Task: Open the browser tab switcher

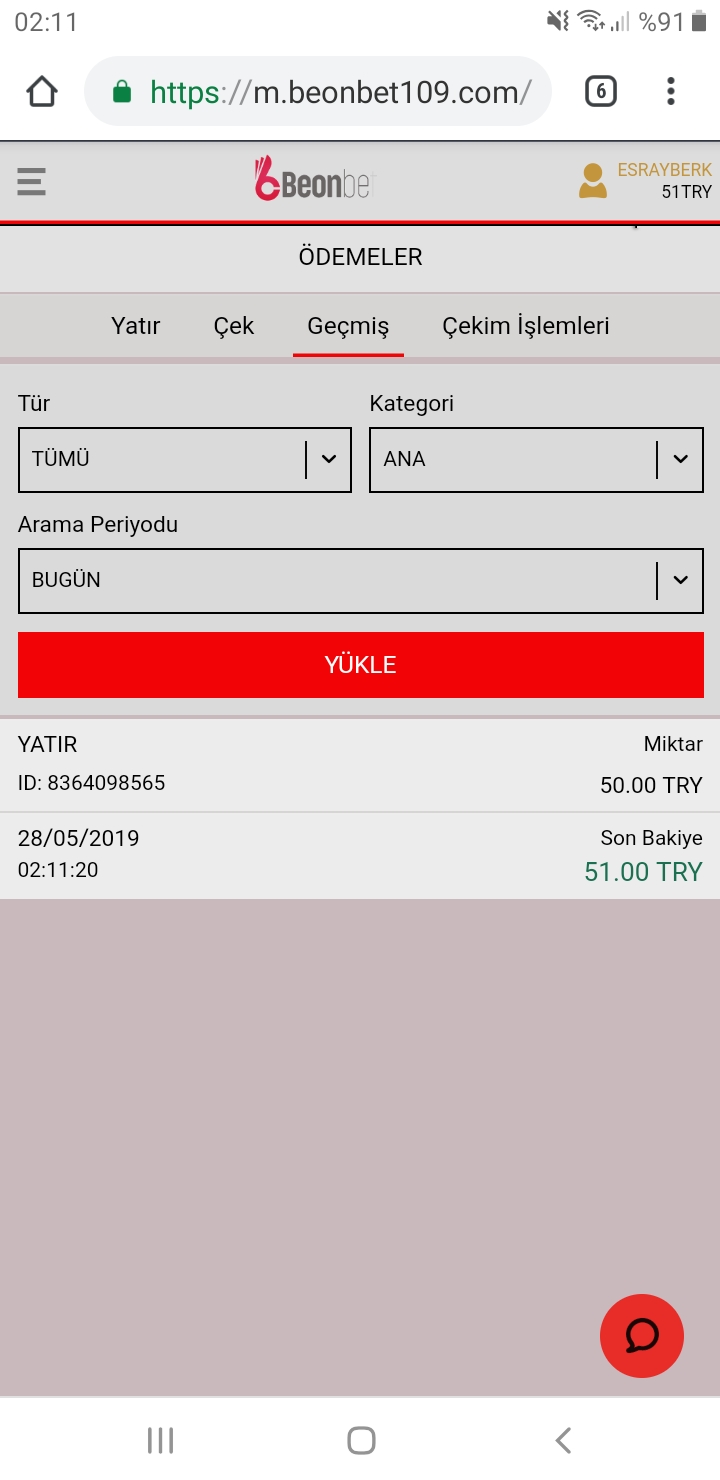Action: coord(600,92)
